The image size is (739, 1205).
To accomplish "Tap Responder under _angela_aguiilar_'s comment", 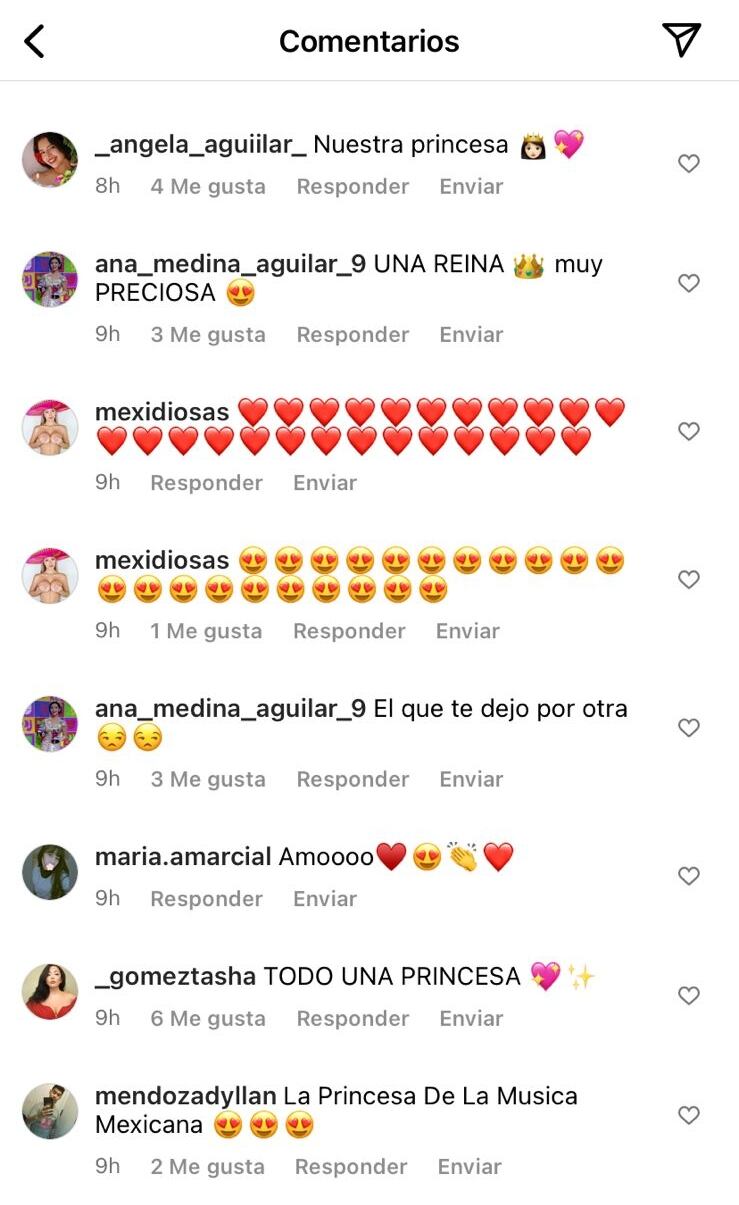I will (352, 186).
